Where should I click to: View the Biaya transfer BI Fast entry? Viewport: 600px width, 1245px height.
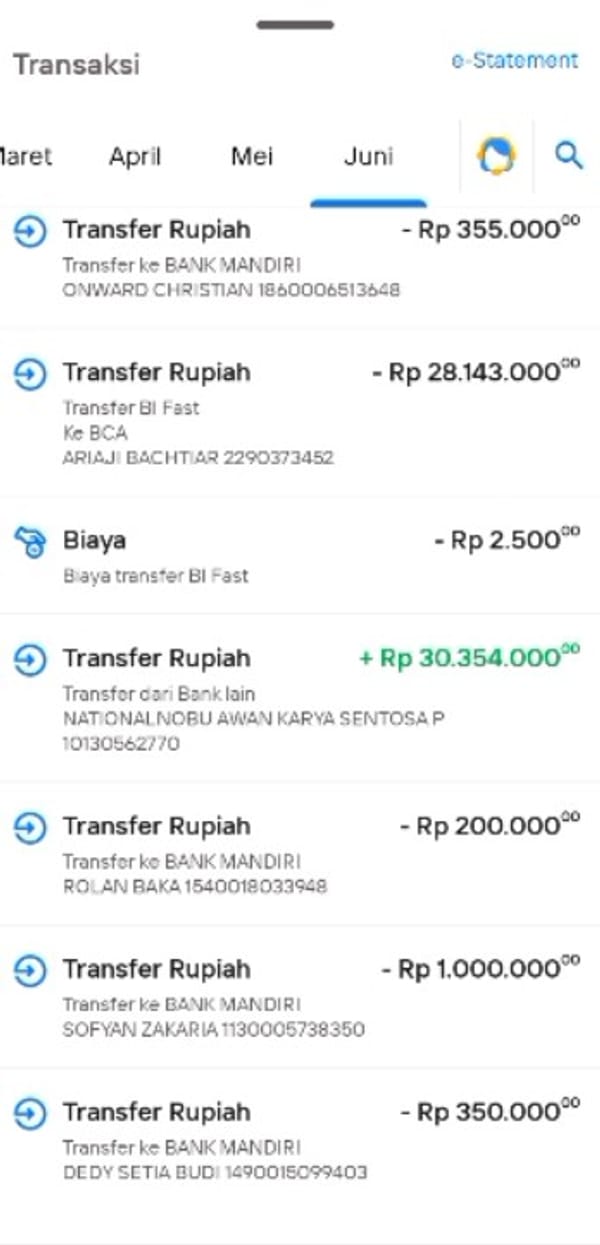click(x=300, y=556)
